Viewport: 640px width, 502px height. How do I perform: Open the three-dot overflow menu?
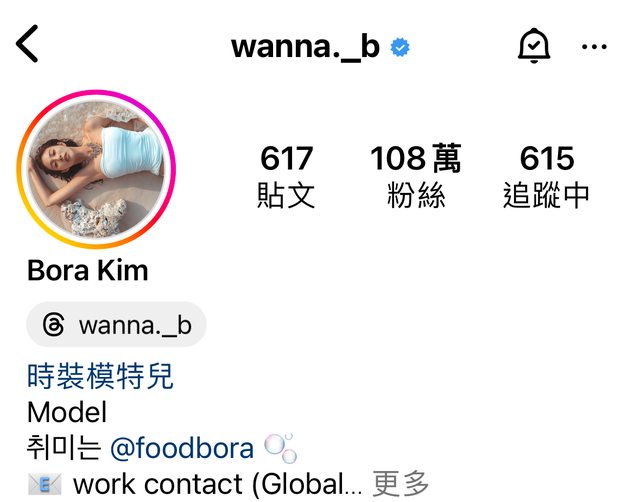point(595,47)
